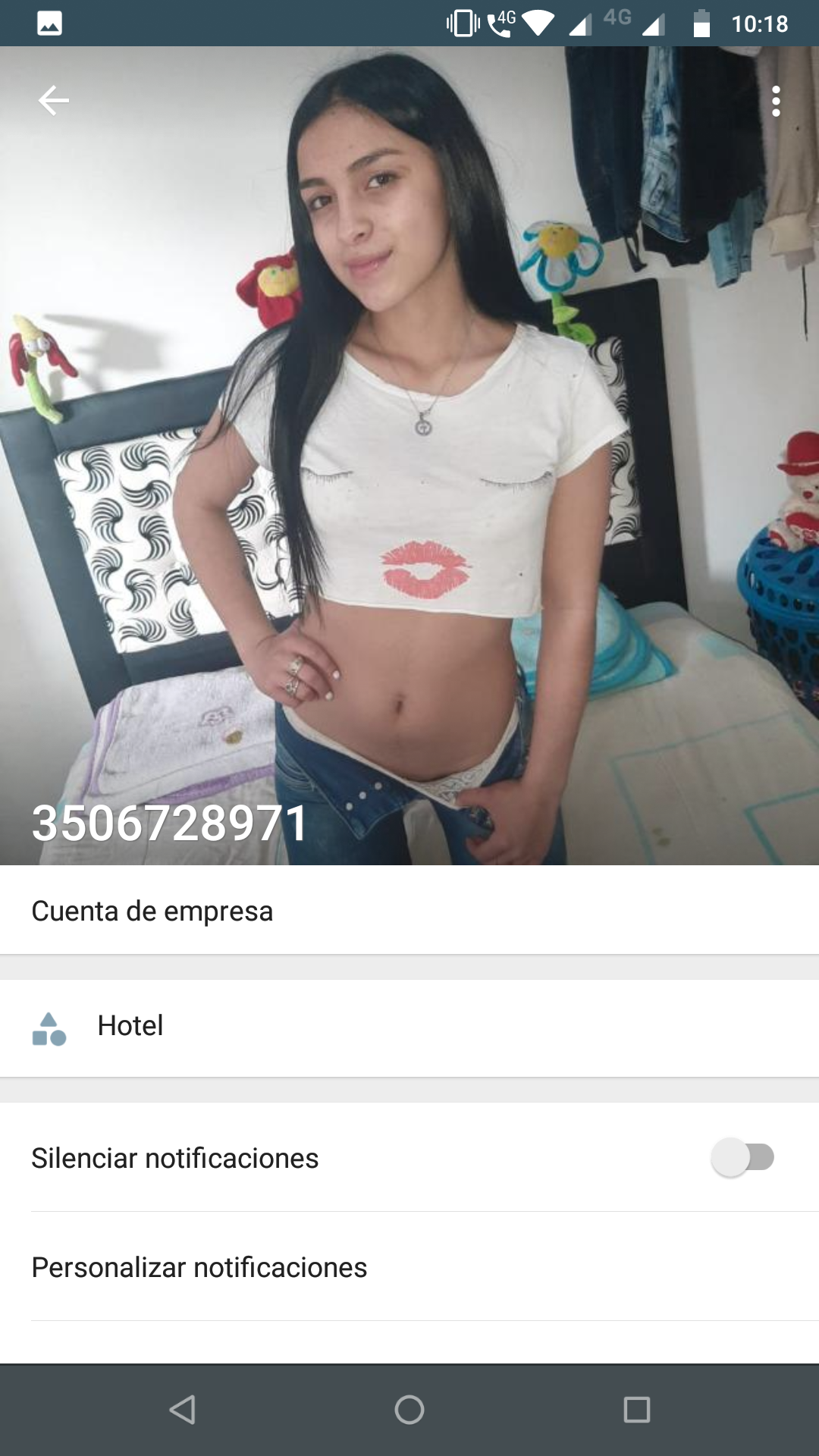This screenshot has width=819, height=1456.
Task: Open Personalizar notificaciones settings
Action: point(199,1267)
